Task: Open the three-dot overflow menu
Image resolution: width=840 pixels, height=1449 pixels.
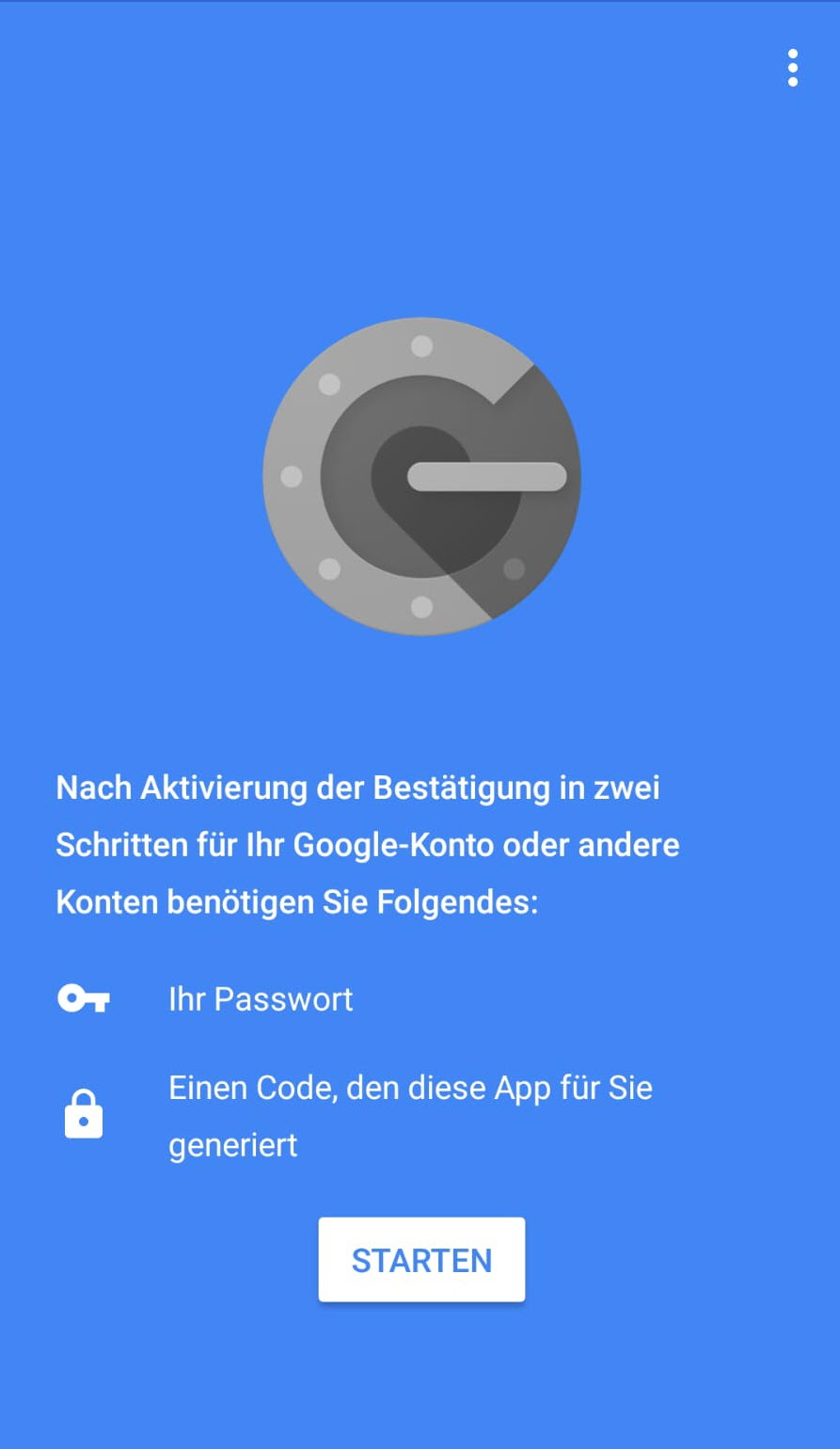Action: (x=793, y=69)
